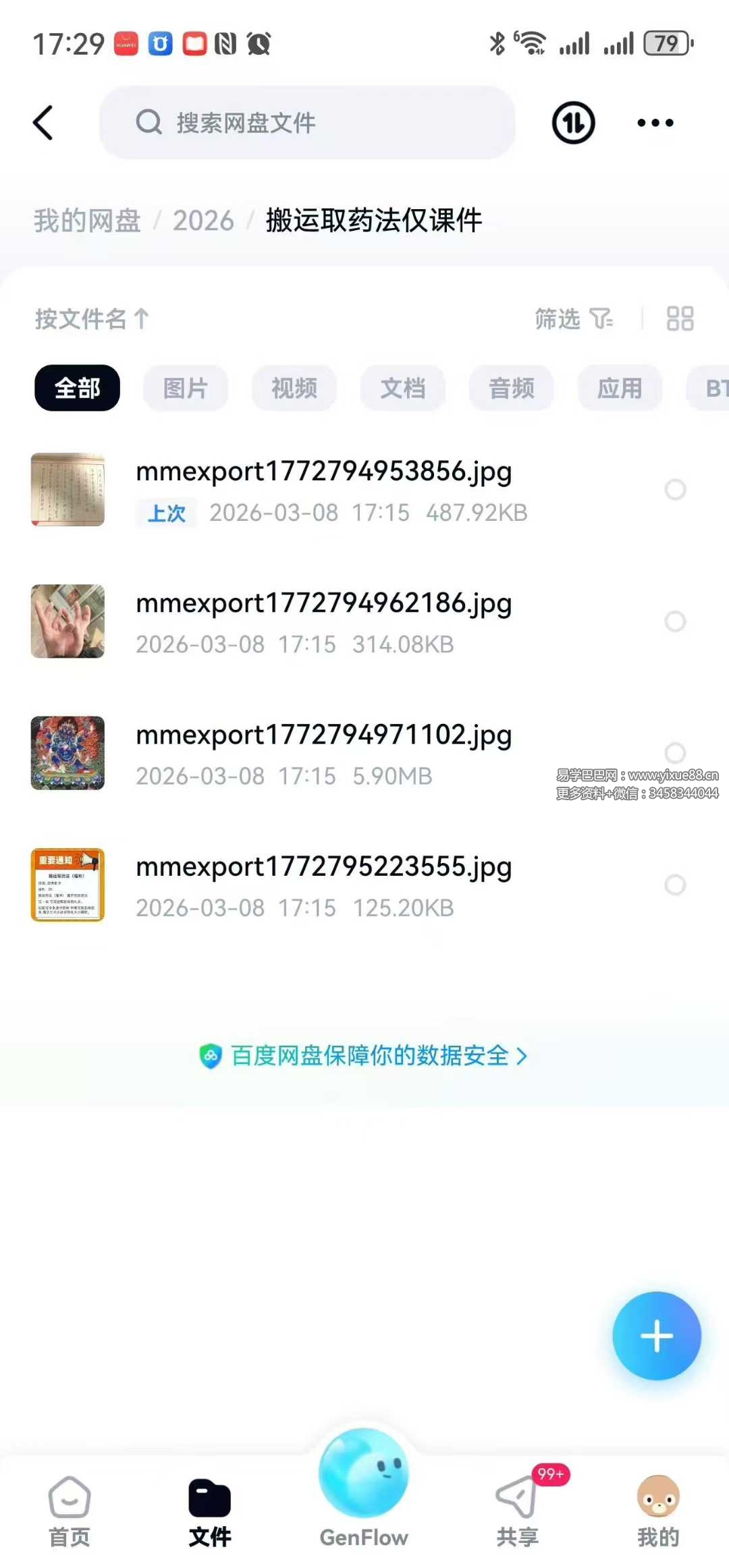Viewport: 729px width, 1568px height.
Task: Go to the 2026 folder breadcrumb
Action: point(203,221)
